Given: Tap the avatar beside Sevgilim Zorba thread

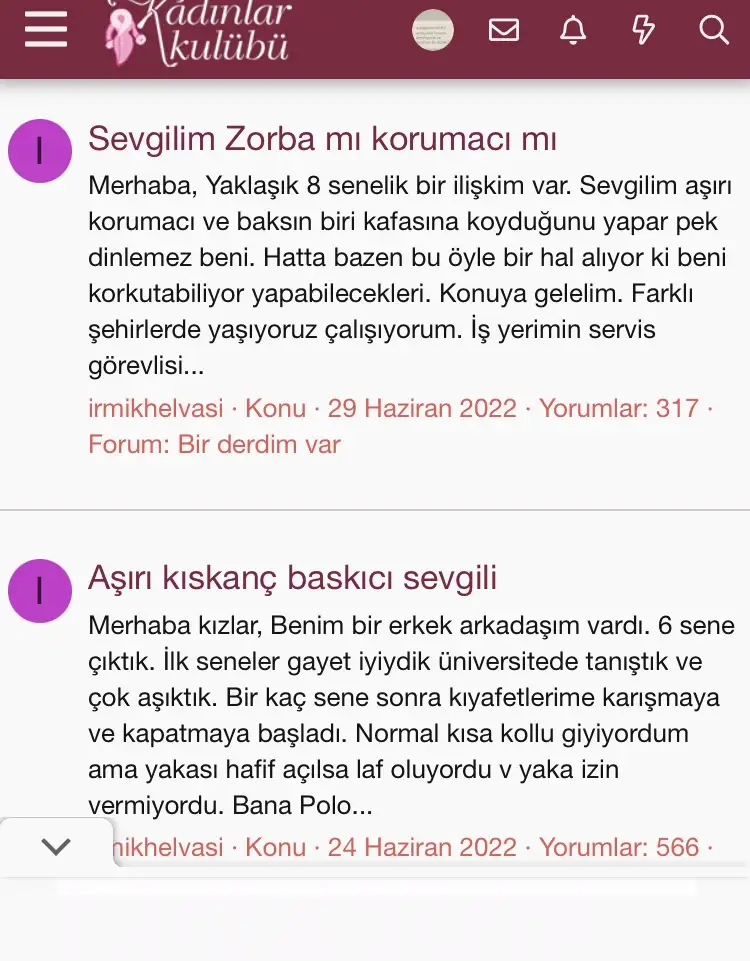Looking at the screenshot, I should pos(40,152).
